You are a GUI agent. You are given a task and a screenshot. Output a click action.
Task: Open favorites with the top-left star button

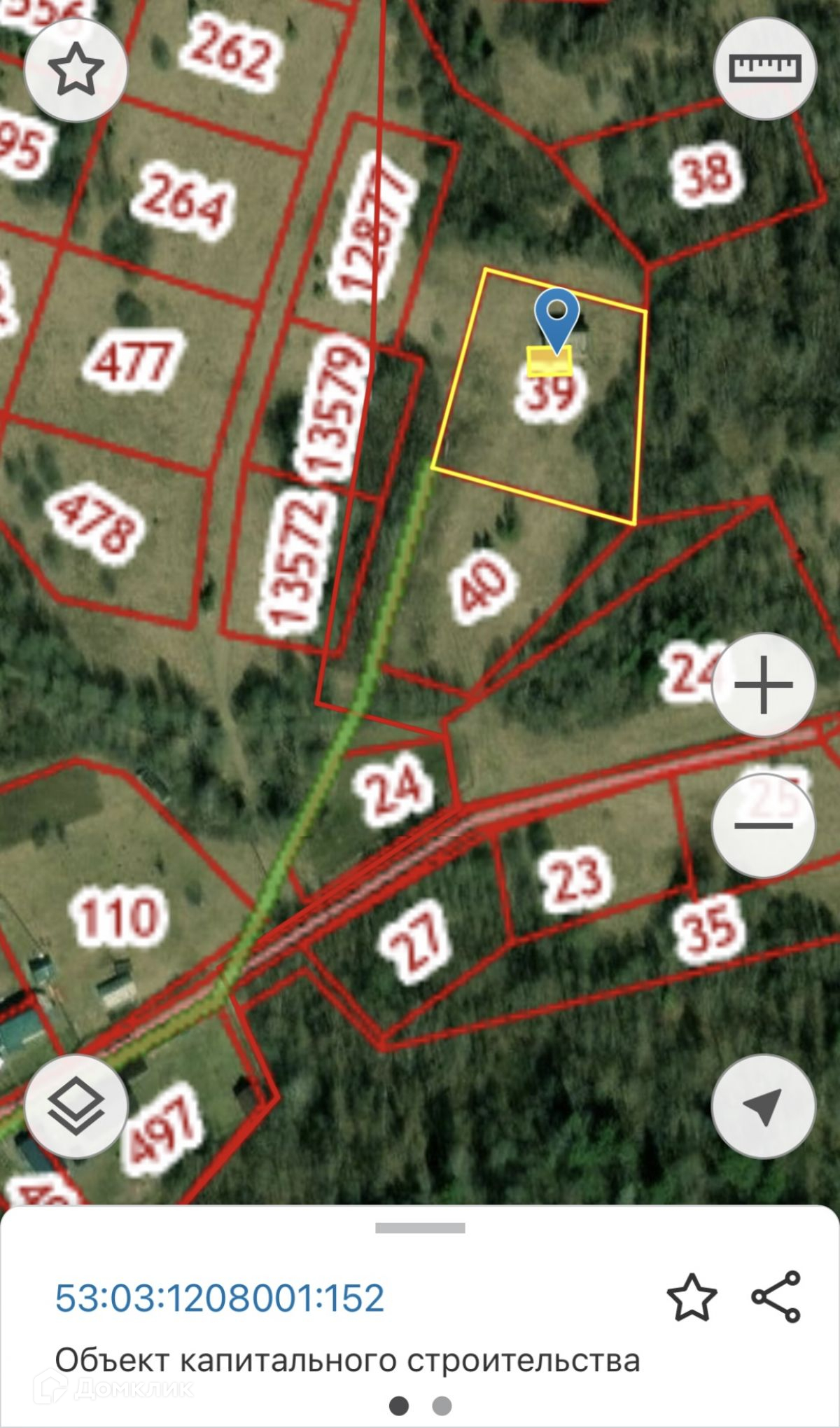[x=76, y=69]
